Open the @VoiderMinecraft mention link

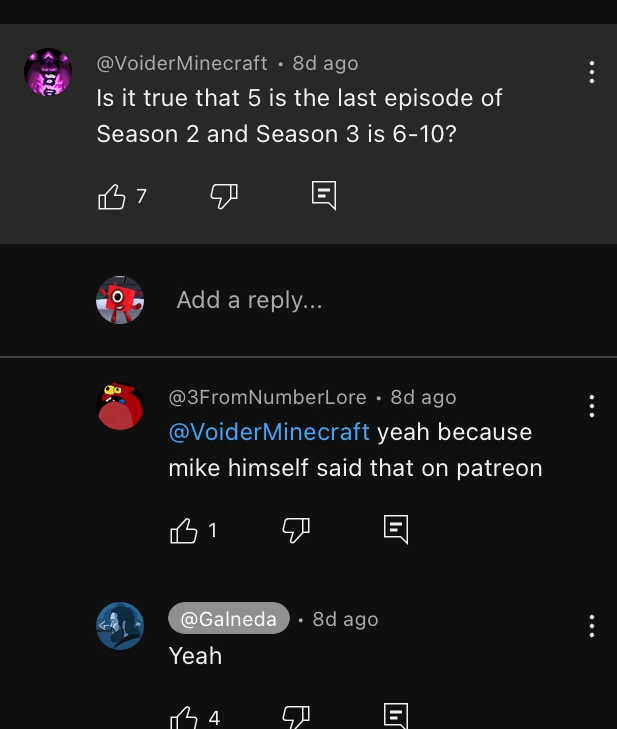point(269,432)
